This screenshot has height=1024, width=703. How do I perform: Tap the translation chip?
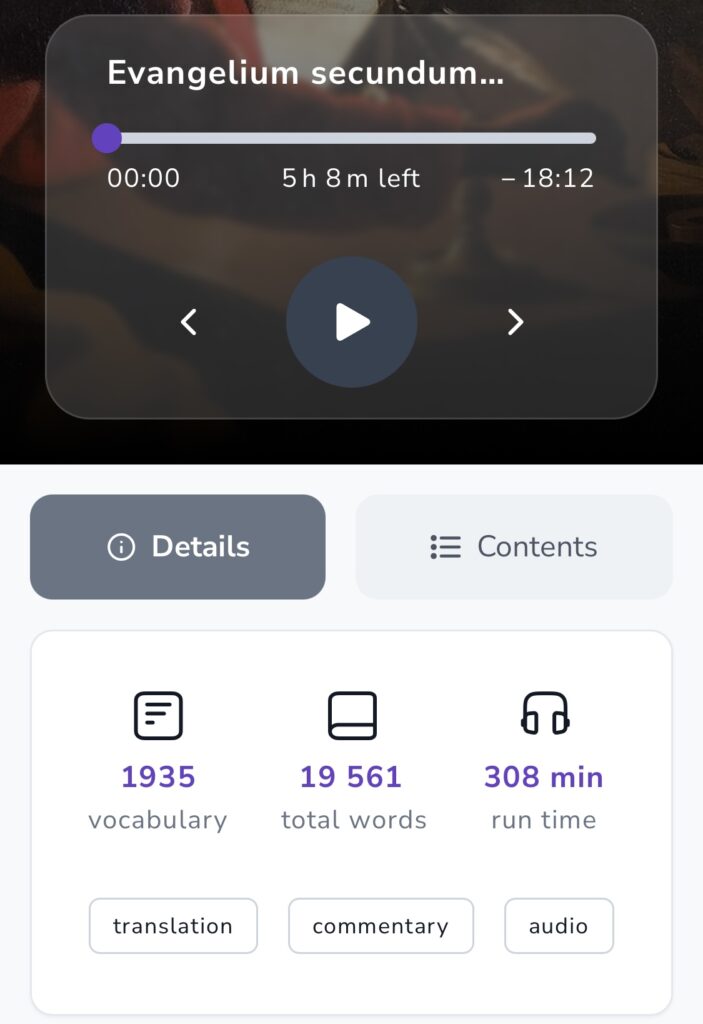click(173, 926)
